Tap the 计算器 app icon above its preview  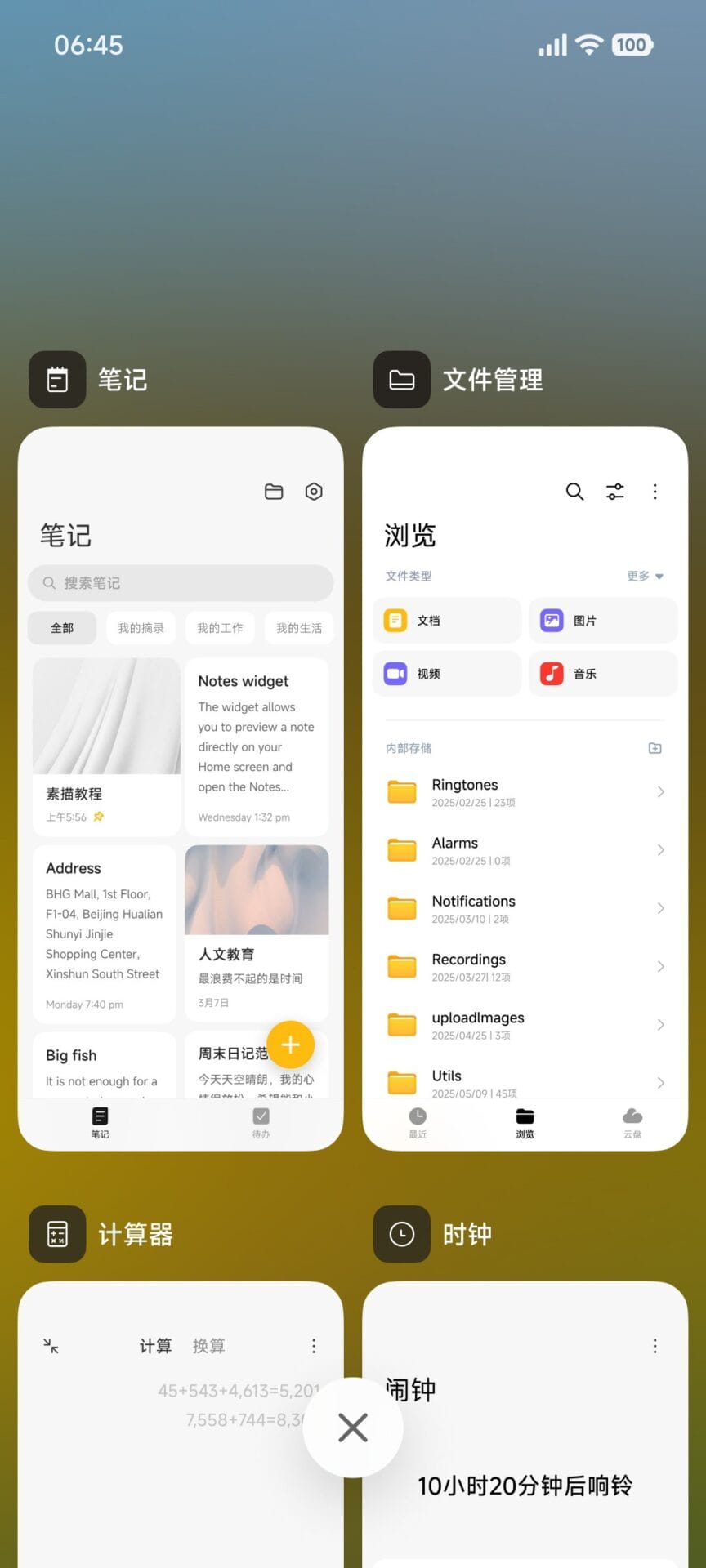point(57,1234)
